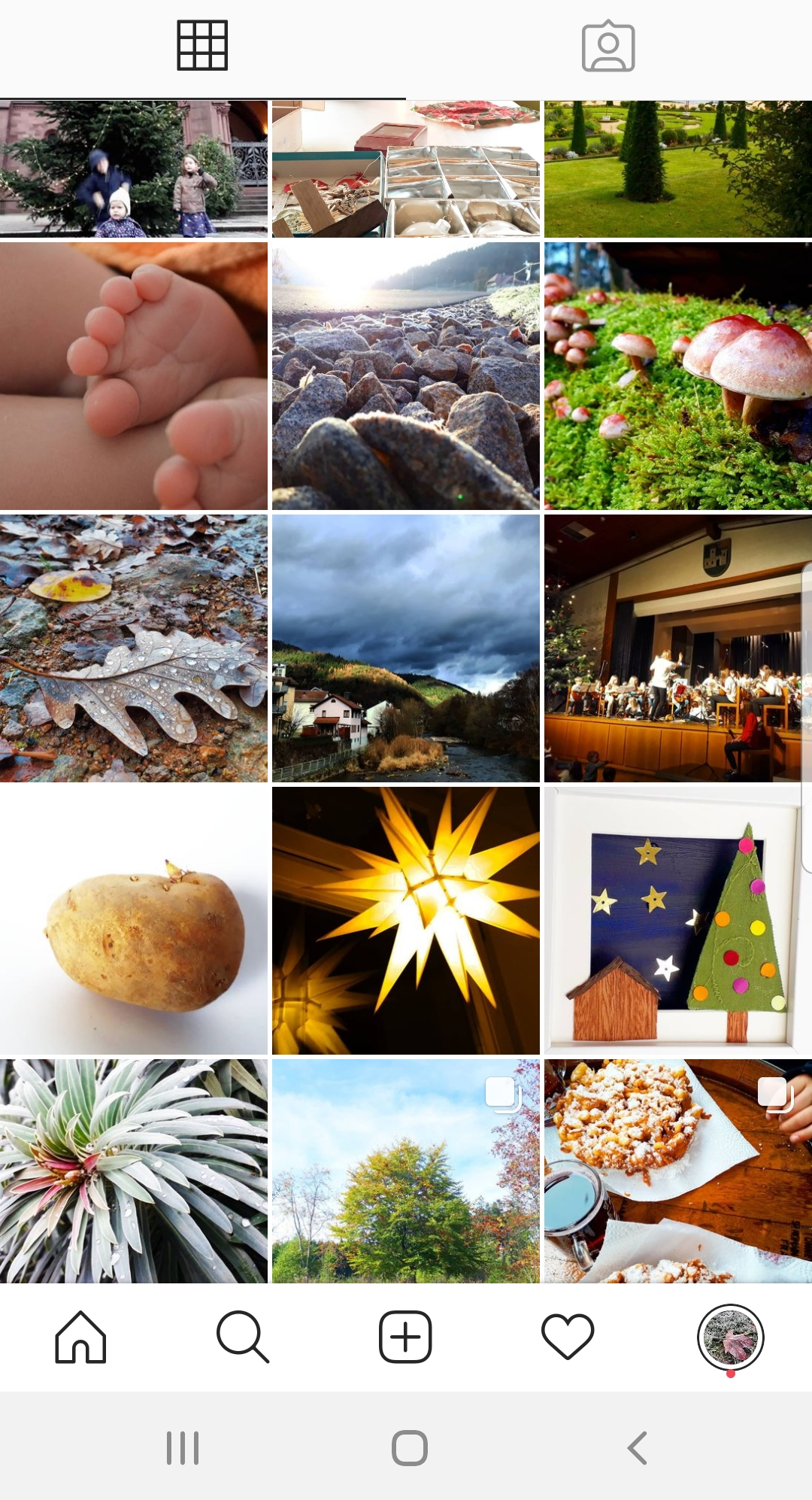The width and height of the screenshot is (812, 1500).
Task: Open the potato photo
Action: (134, 921)
